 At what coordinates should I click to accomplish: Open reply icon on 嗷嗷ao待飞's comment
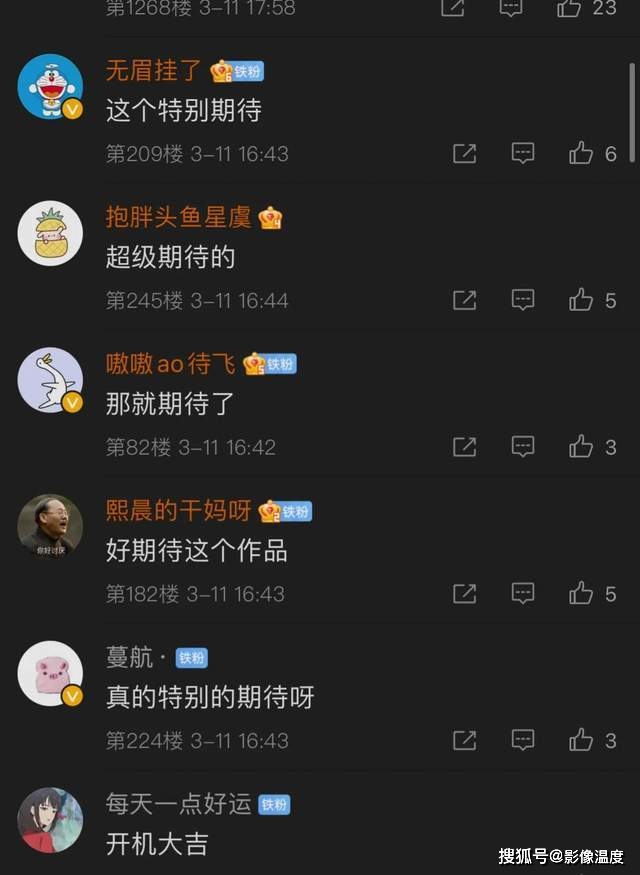pyautogui.click(x=523, y=447)
